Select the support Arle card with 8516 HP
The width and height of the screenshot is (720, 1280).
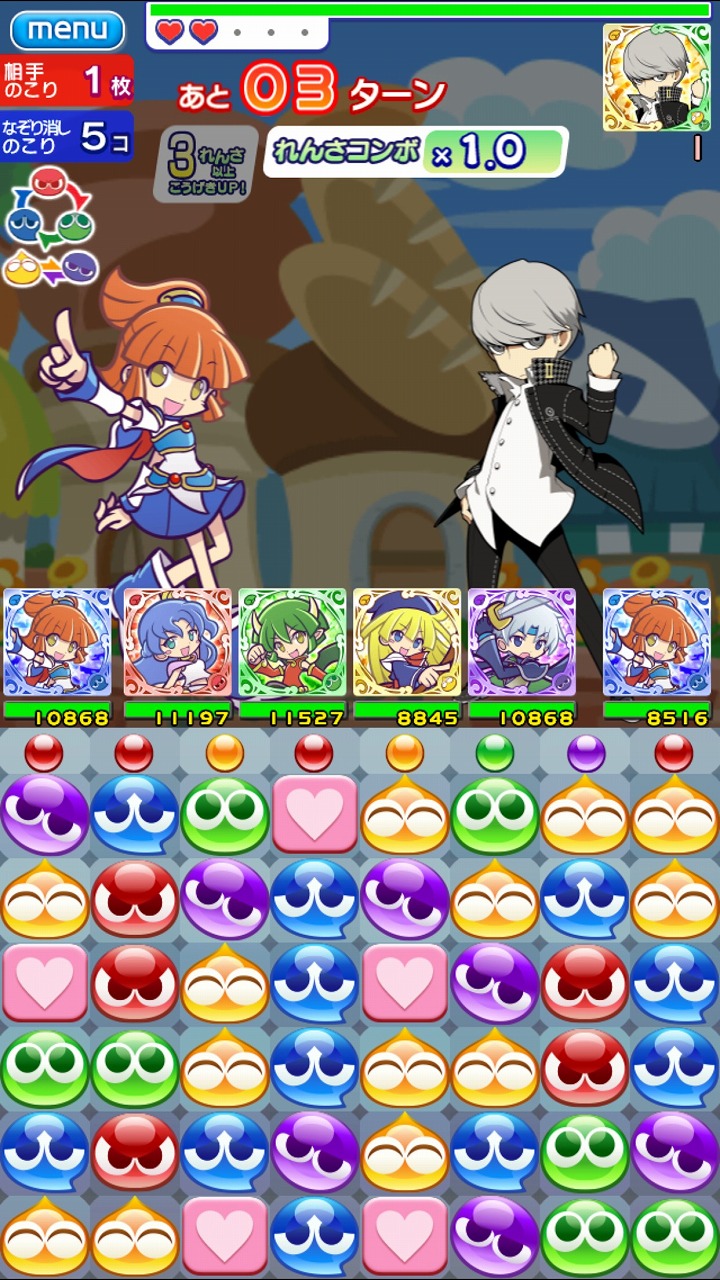pos(656,642)
